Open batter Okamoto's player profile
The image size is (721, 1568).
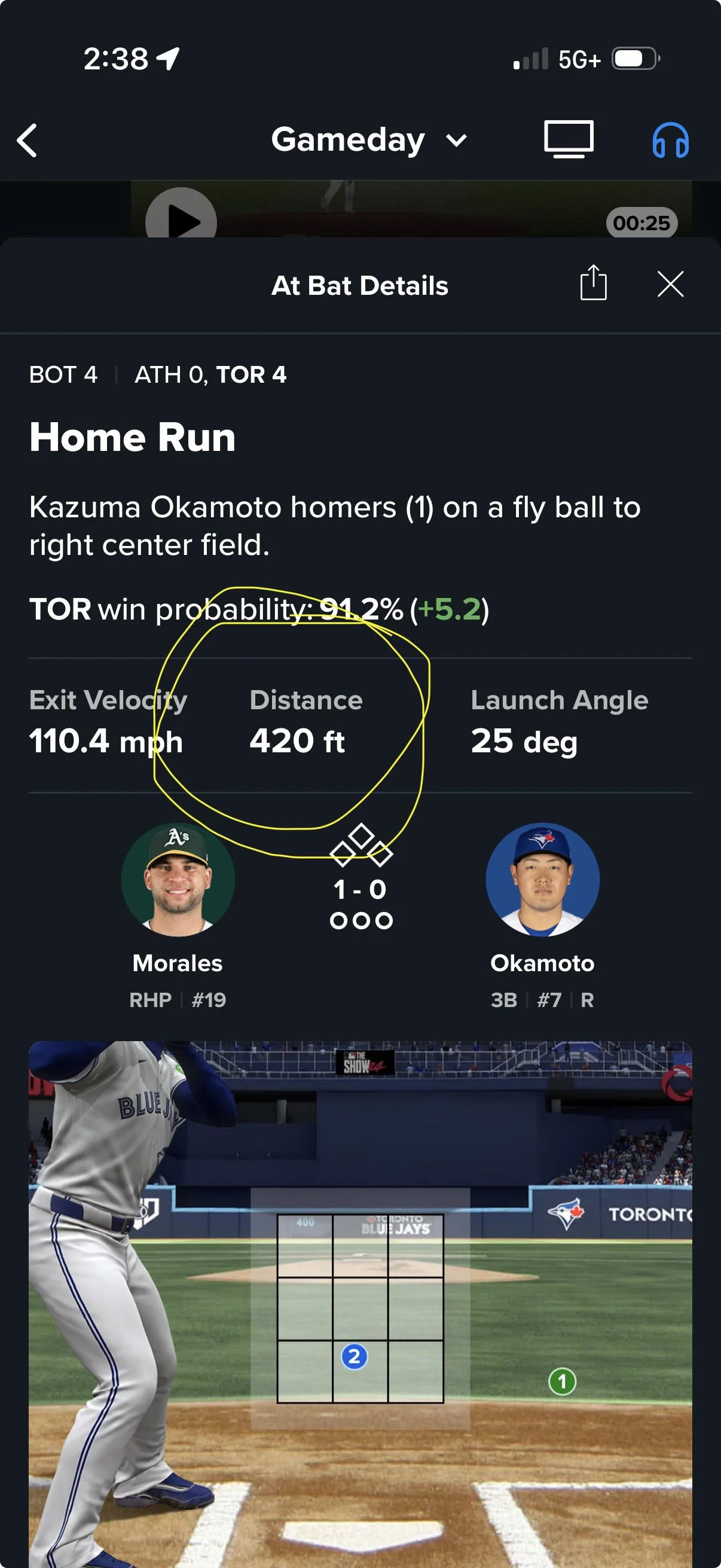[542, 880]
